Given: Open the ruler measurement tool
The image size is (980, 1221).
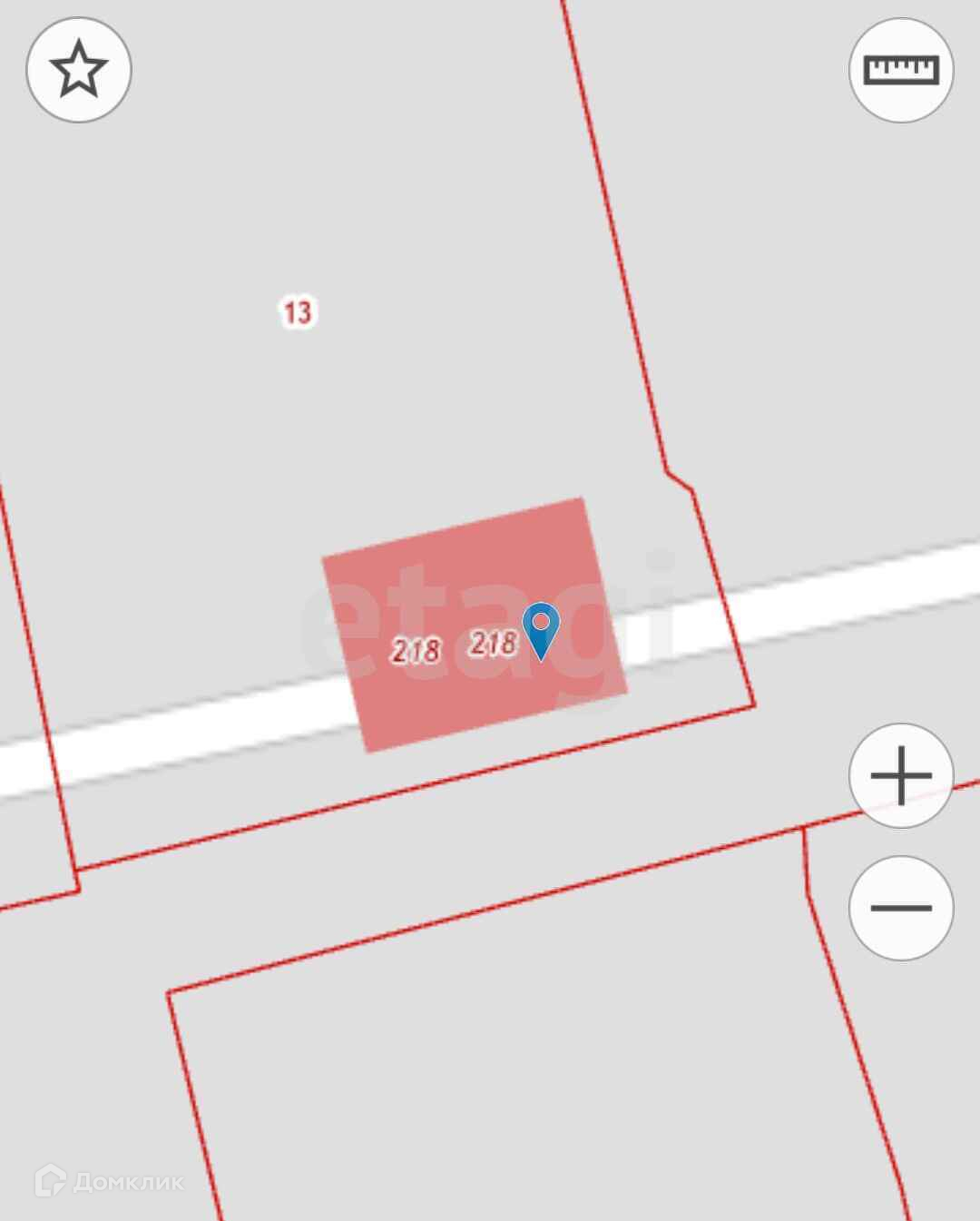Looking at the screenshot, I should coord(900,69).
